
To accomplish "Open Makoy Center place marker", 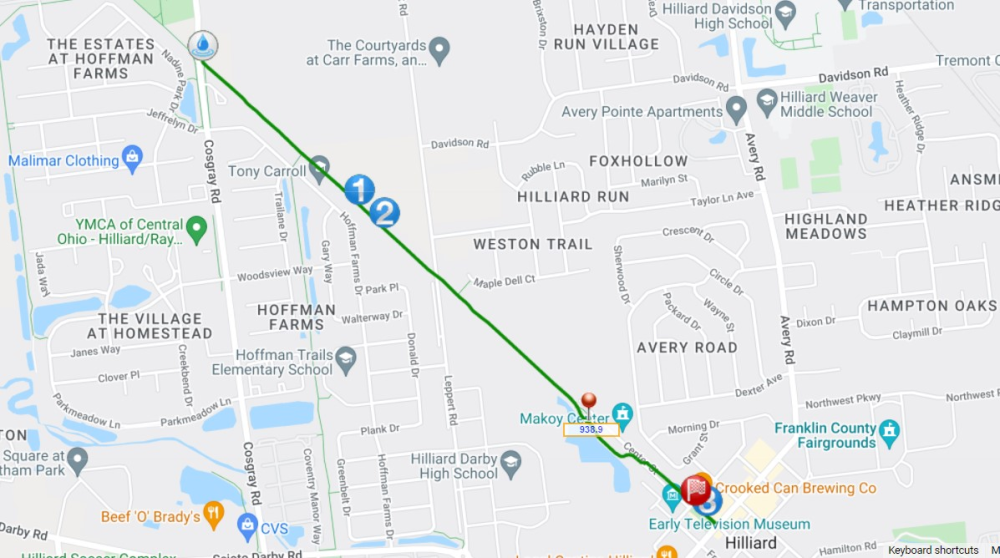I will click(623, 412).
